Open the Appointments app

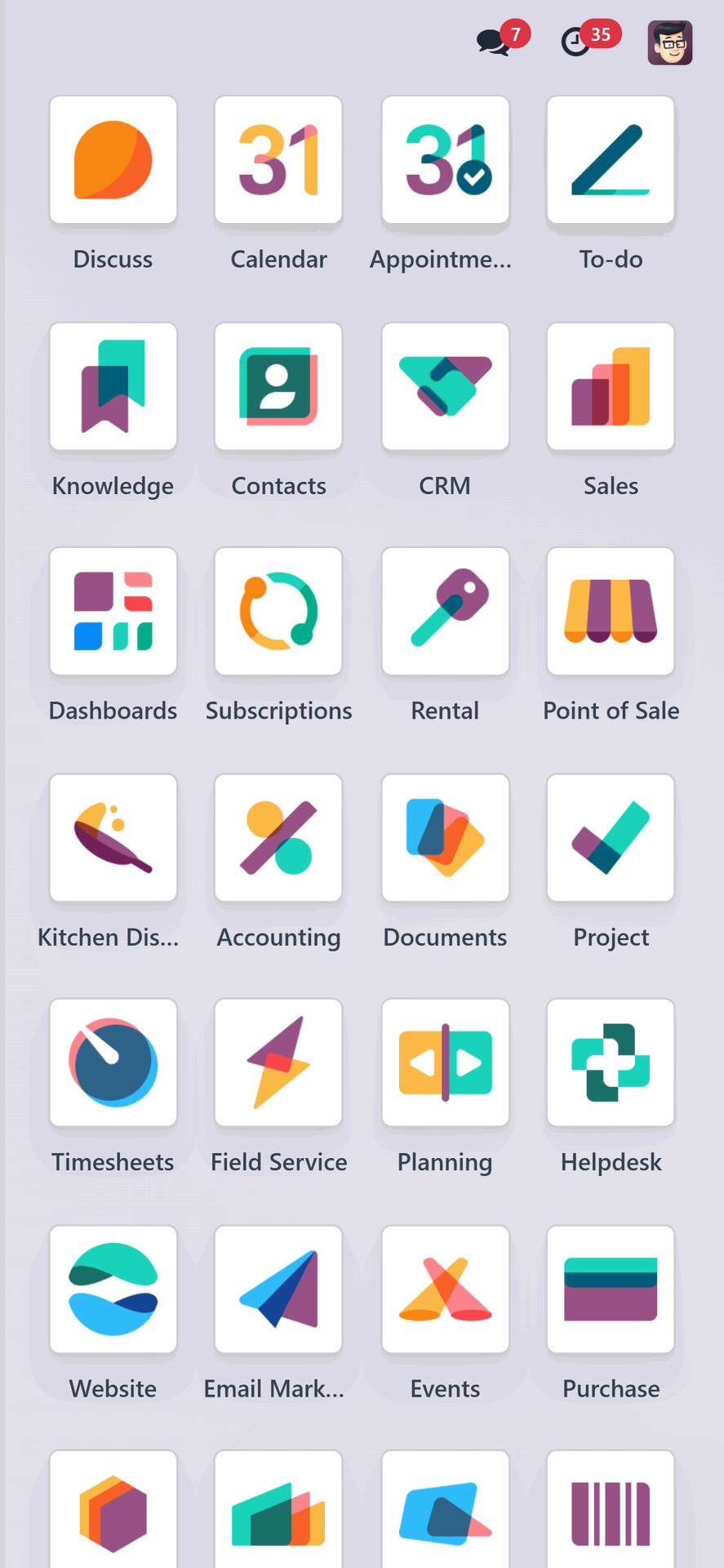[x=445, y=161]
